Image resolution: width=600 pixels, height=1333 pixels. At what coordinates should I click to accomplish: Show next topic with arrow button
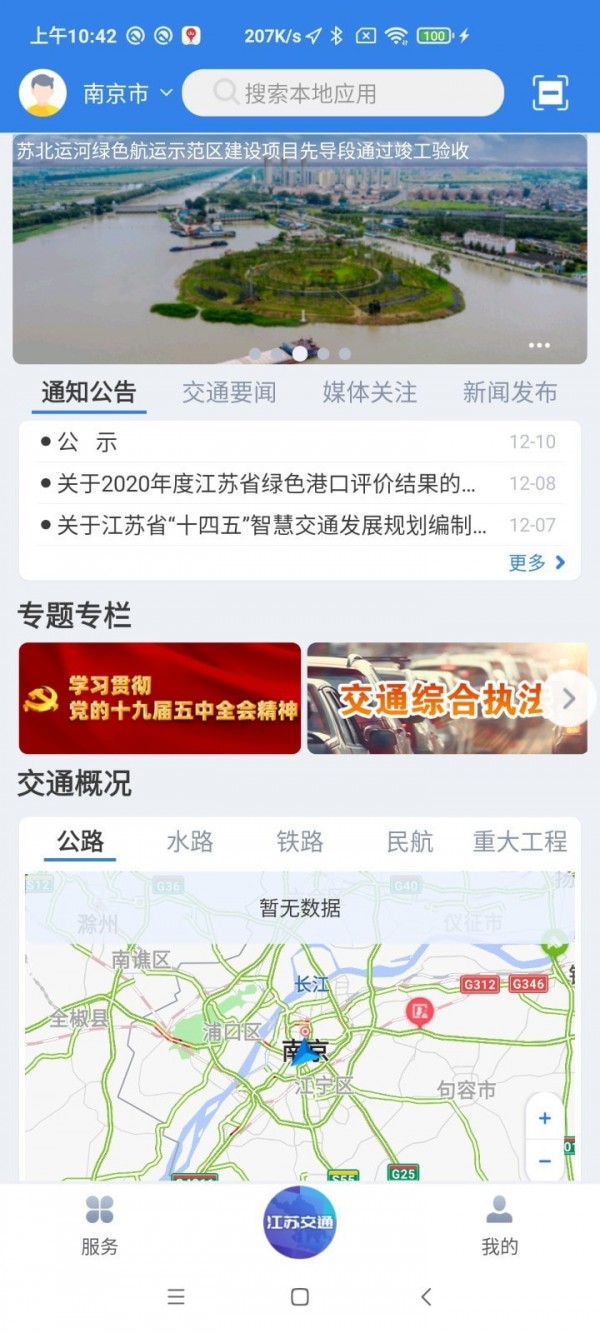coord(569,698)
